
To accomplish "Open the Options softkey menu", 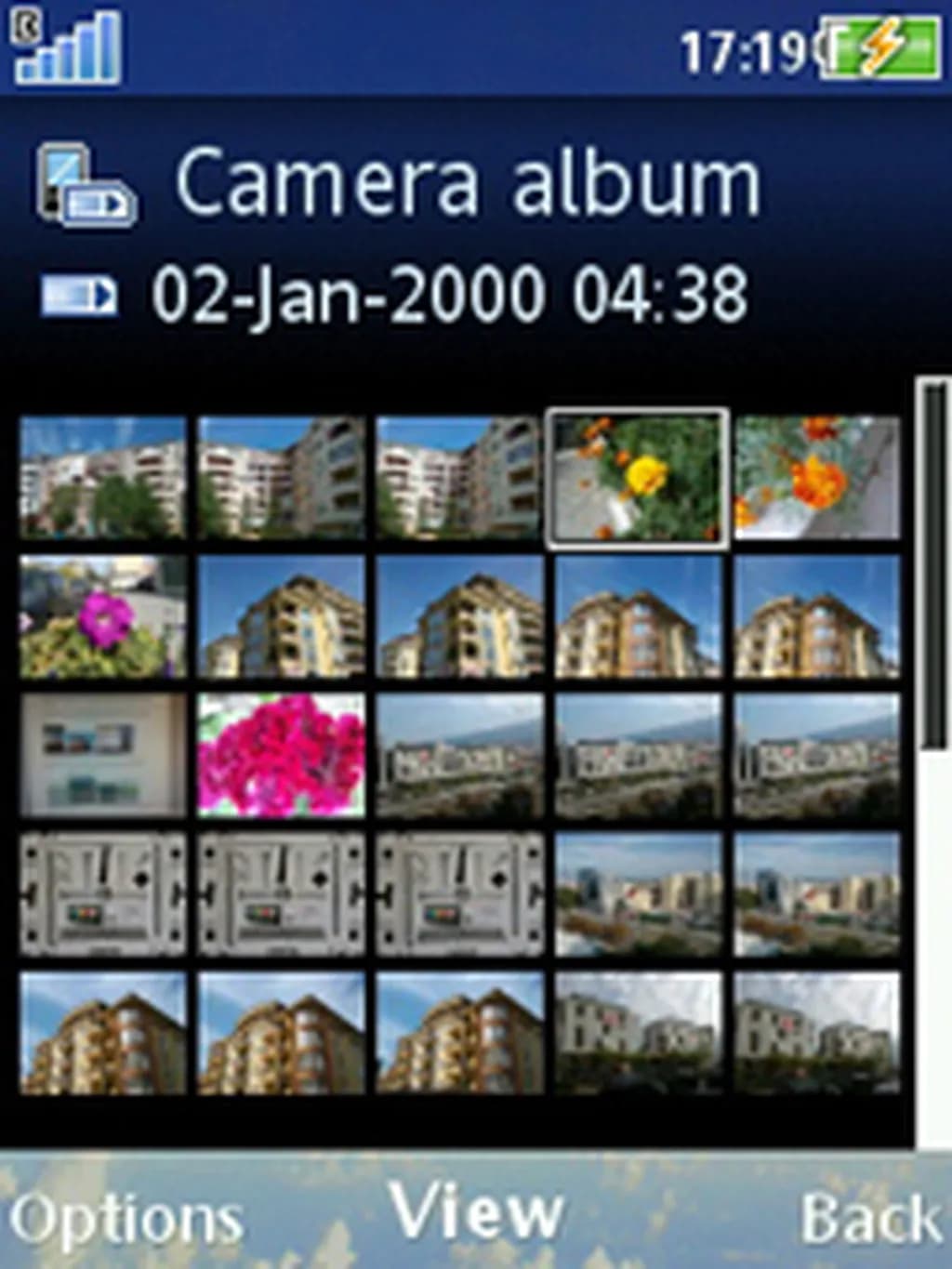I will [126, 1218].
